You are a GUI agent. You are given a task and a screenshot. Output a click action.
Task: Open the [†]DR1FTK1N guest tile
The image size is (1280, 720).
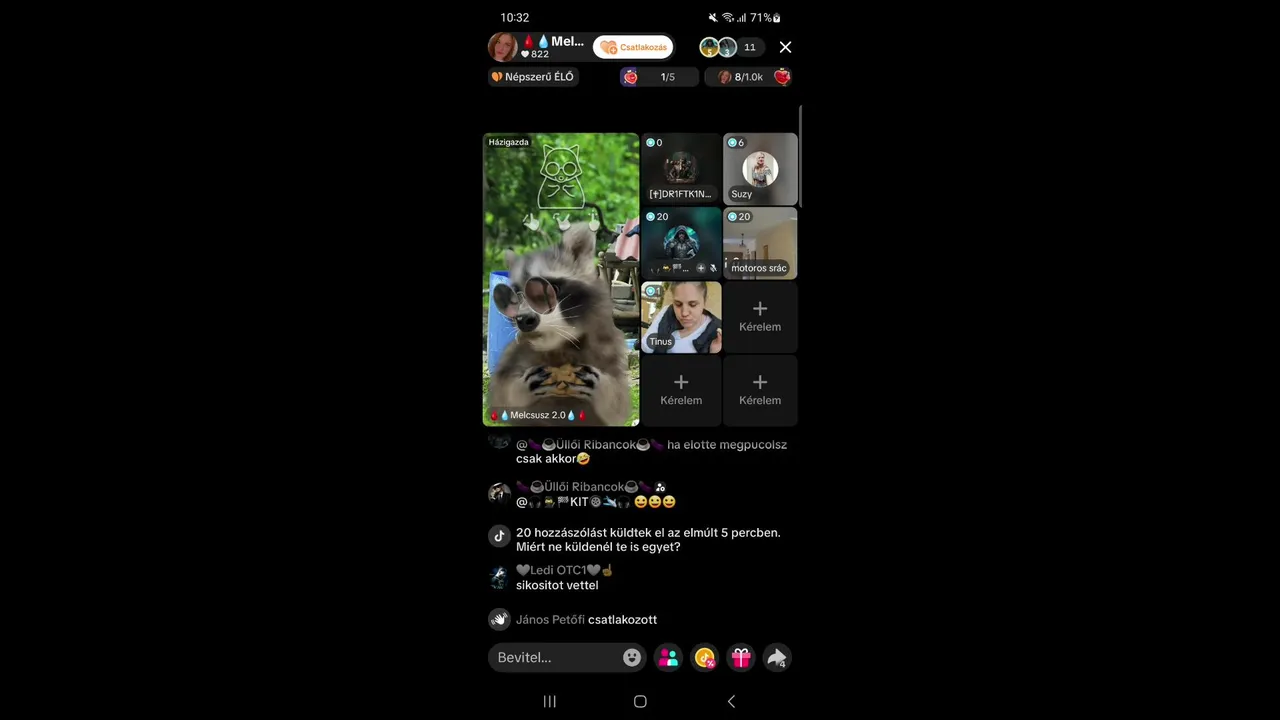pyautogui.click(x=681, y=169)
